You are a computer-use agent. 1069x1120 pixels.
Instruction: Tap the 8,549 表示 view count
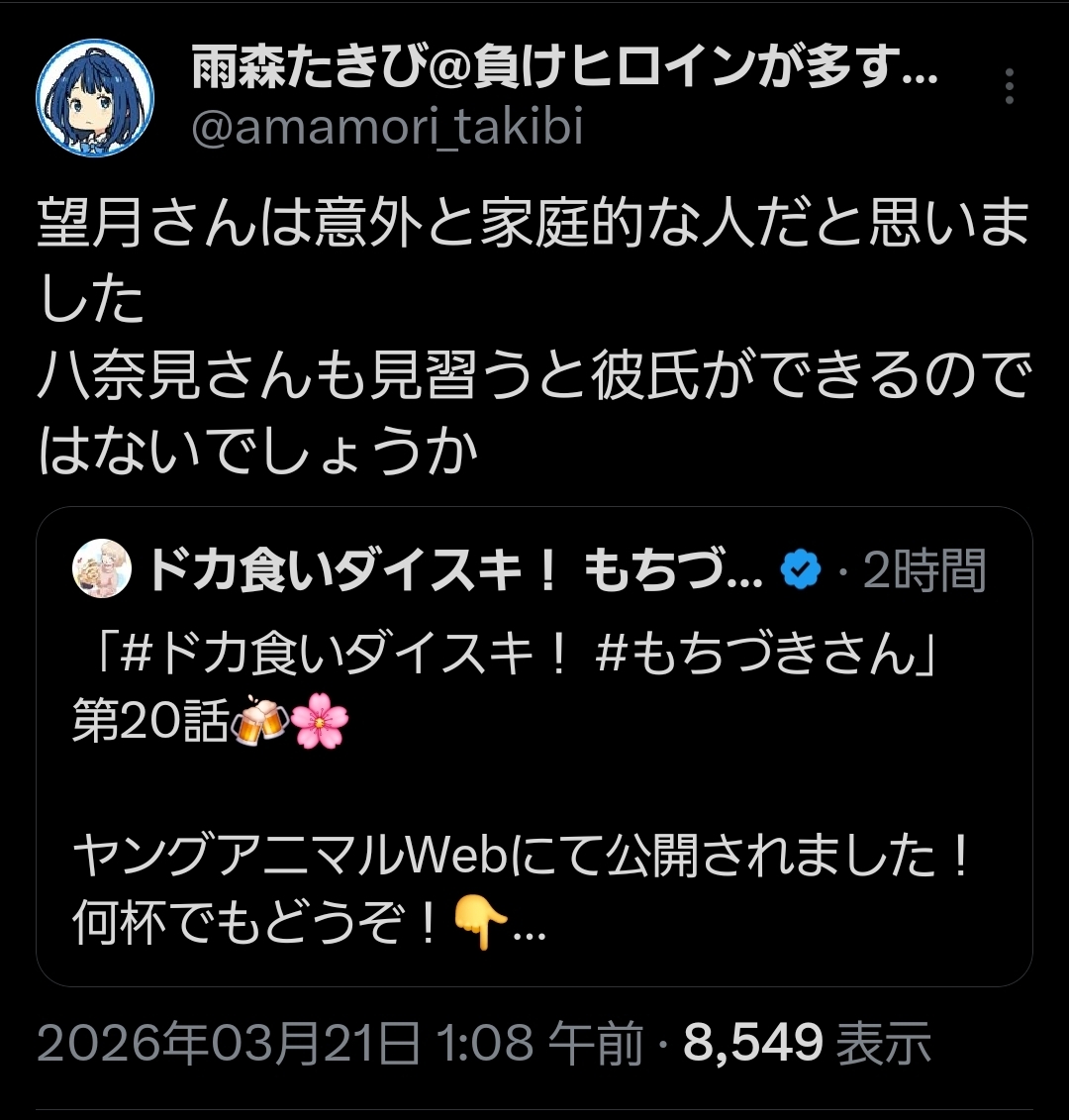807,1043
